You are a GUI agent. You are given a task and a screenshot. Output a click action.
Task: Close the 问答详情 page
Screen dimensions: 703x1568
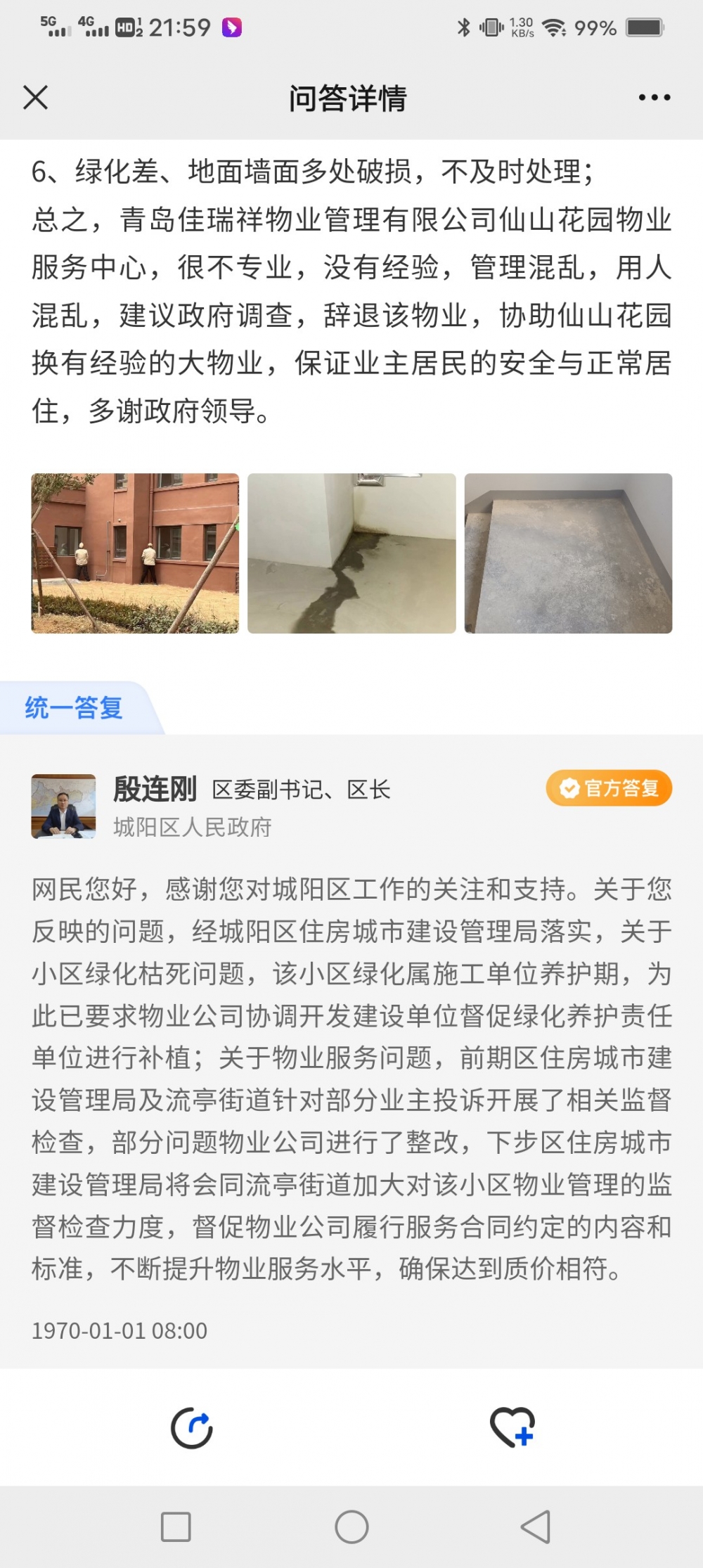(35, 98)
